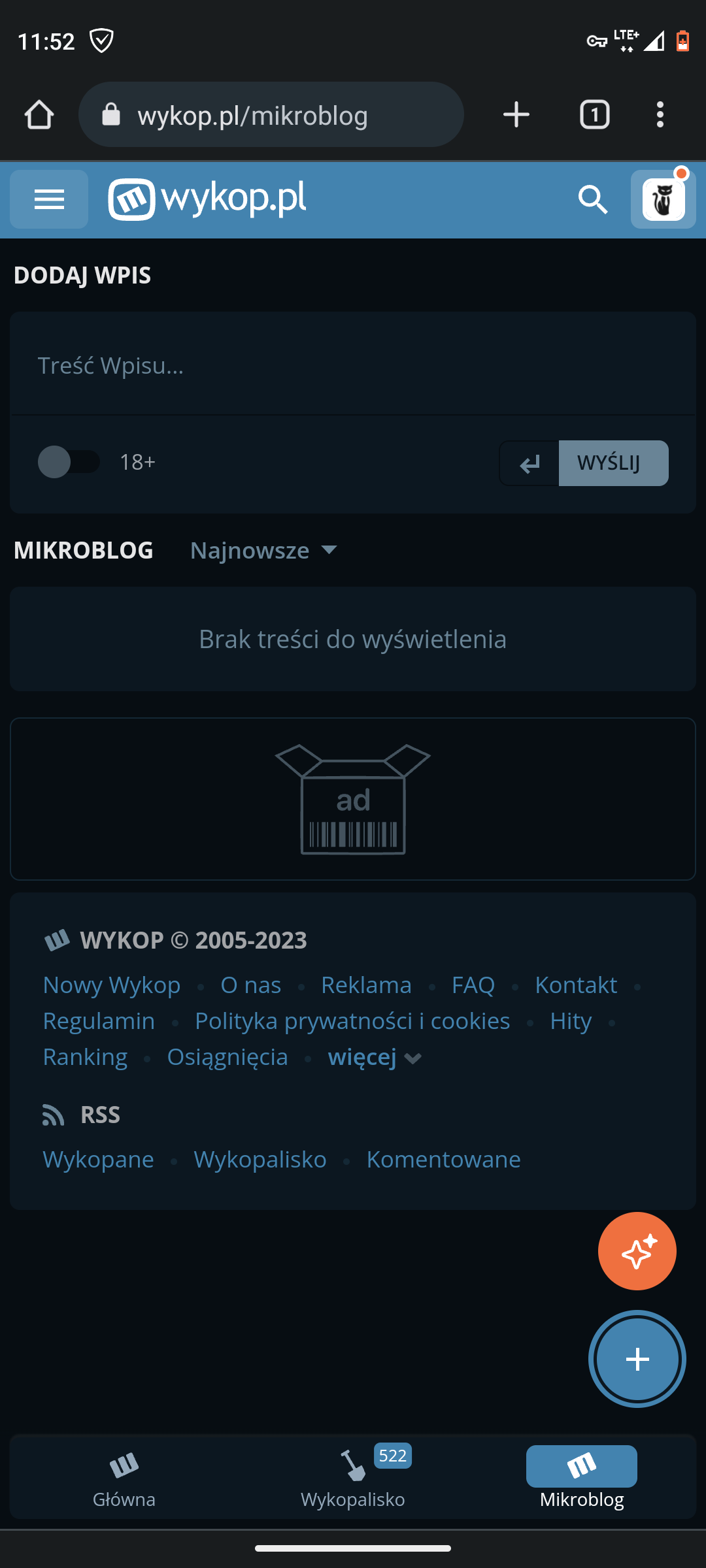Open the FAQ link
Viewport: 706px width, 1568px height.
click(x=473, y=985)
